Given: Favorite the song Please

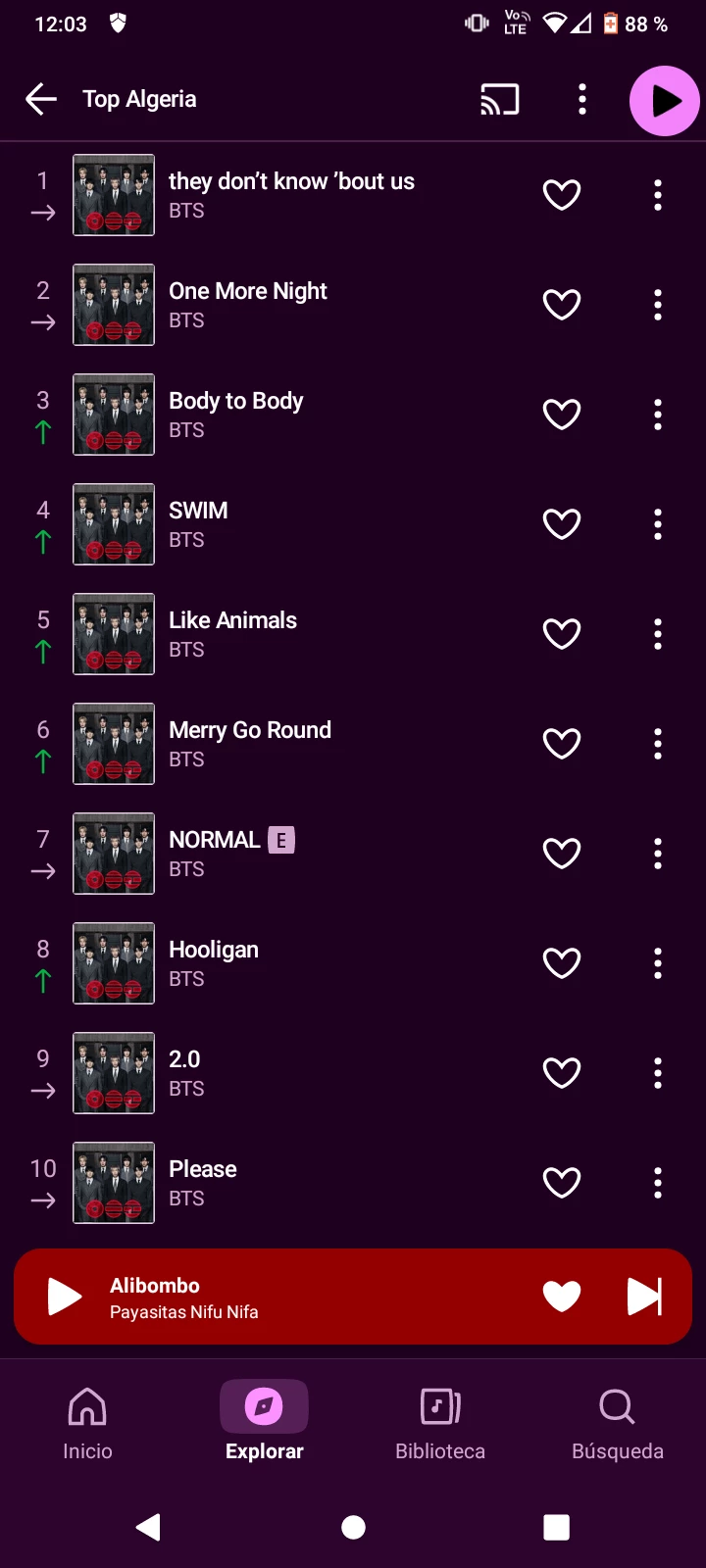Looking at the screenshot, I should (562, 1183).
